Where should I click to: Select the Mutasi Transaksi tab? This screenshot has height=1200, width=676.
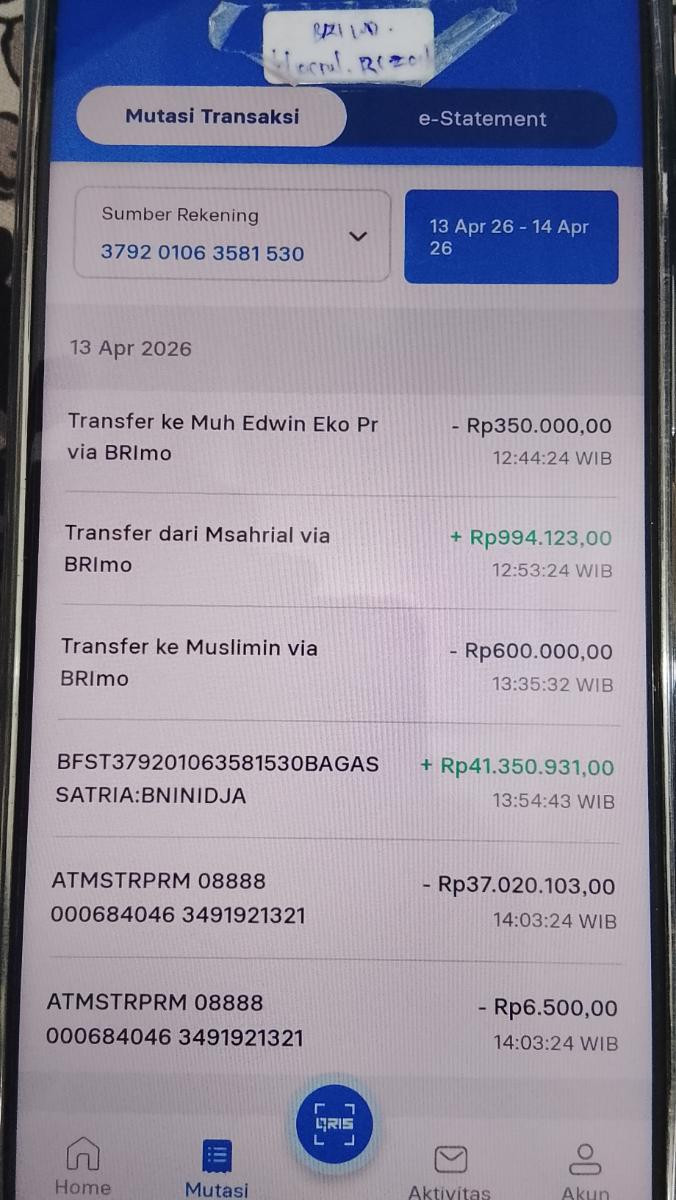212,116
